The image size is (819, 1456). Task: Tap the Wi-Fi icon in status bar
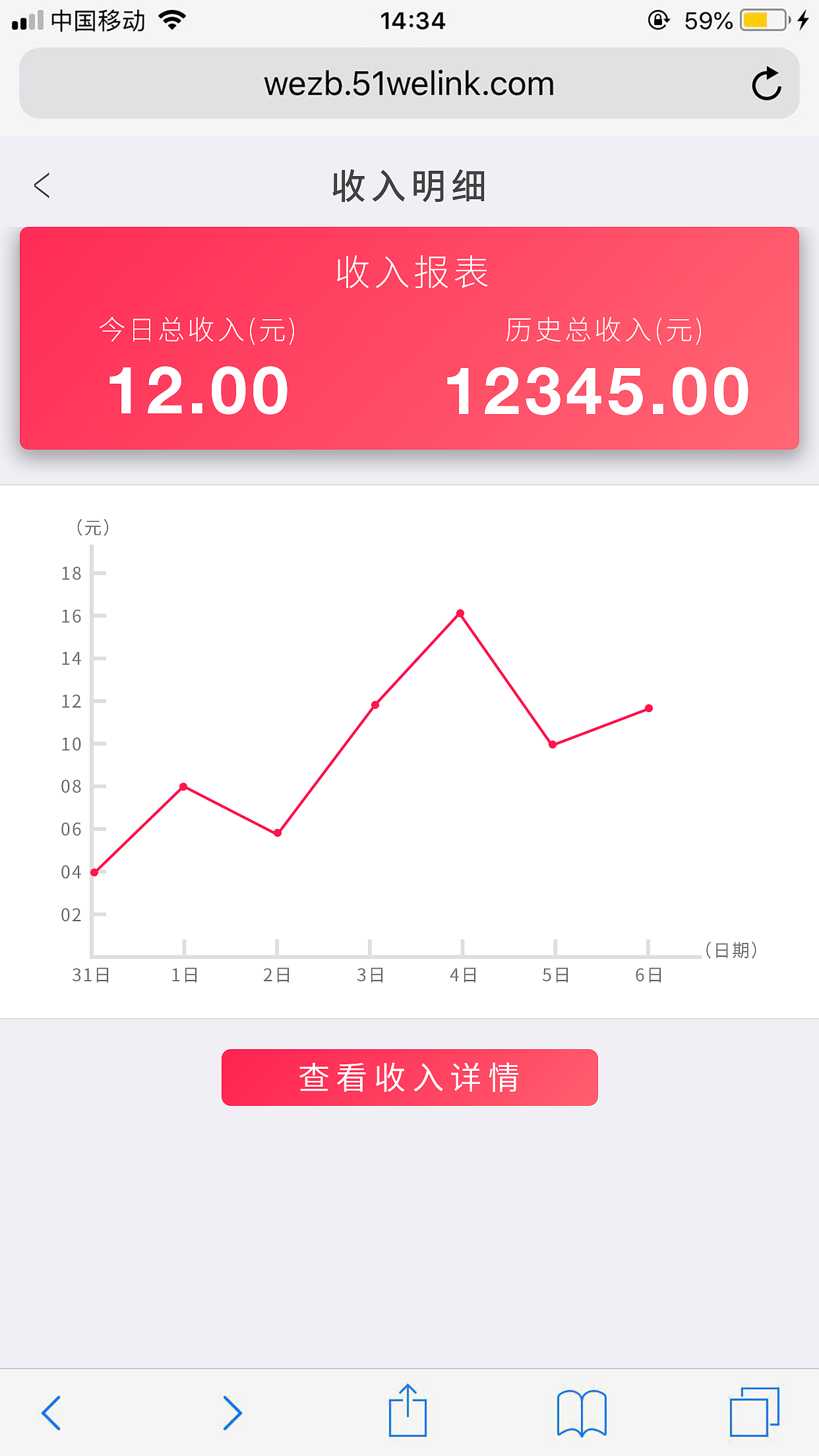click(171, 18)
